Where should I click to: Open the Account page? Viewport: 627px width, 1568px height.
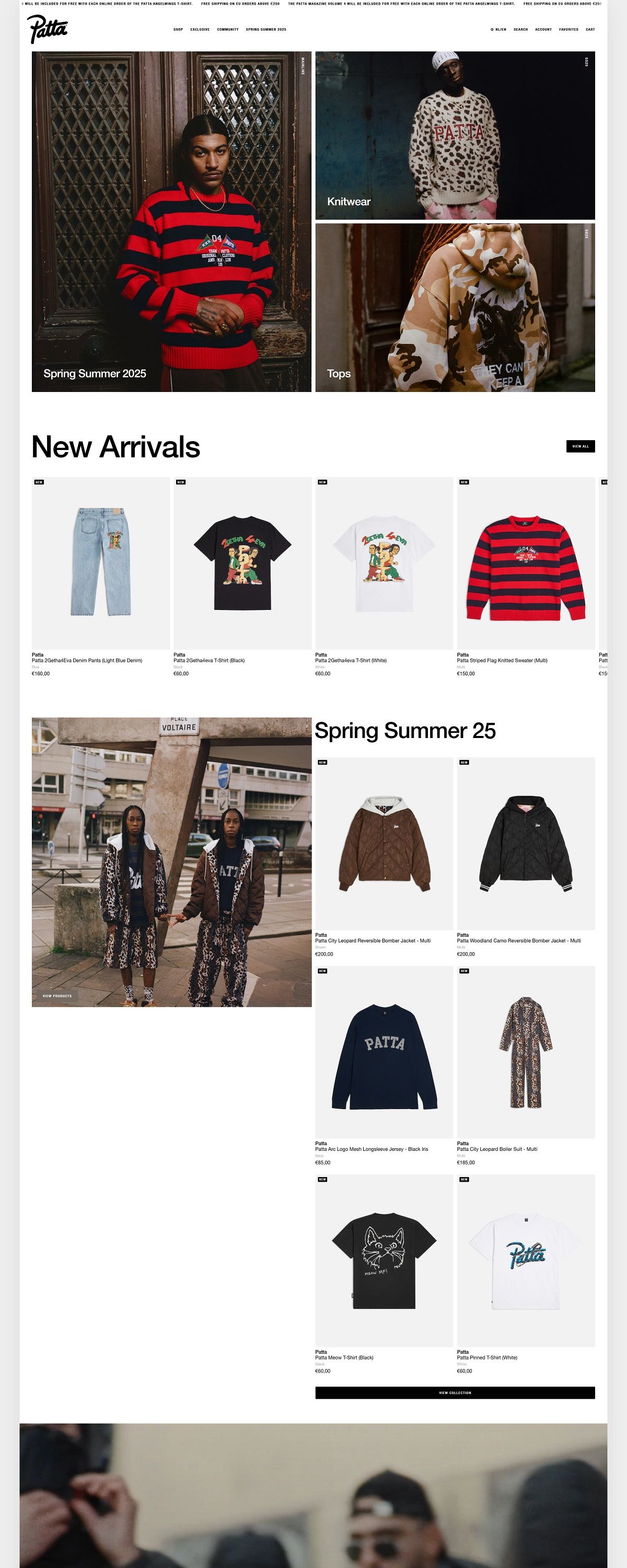[543, 29]
